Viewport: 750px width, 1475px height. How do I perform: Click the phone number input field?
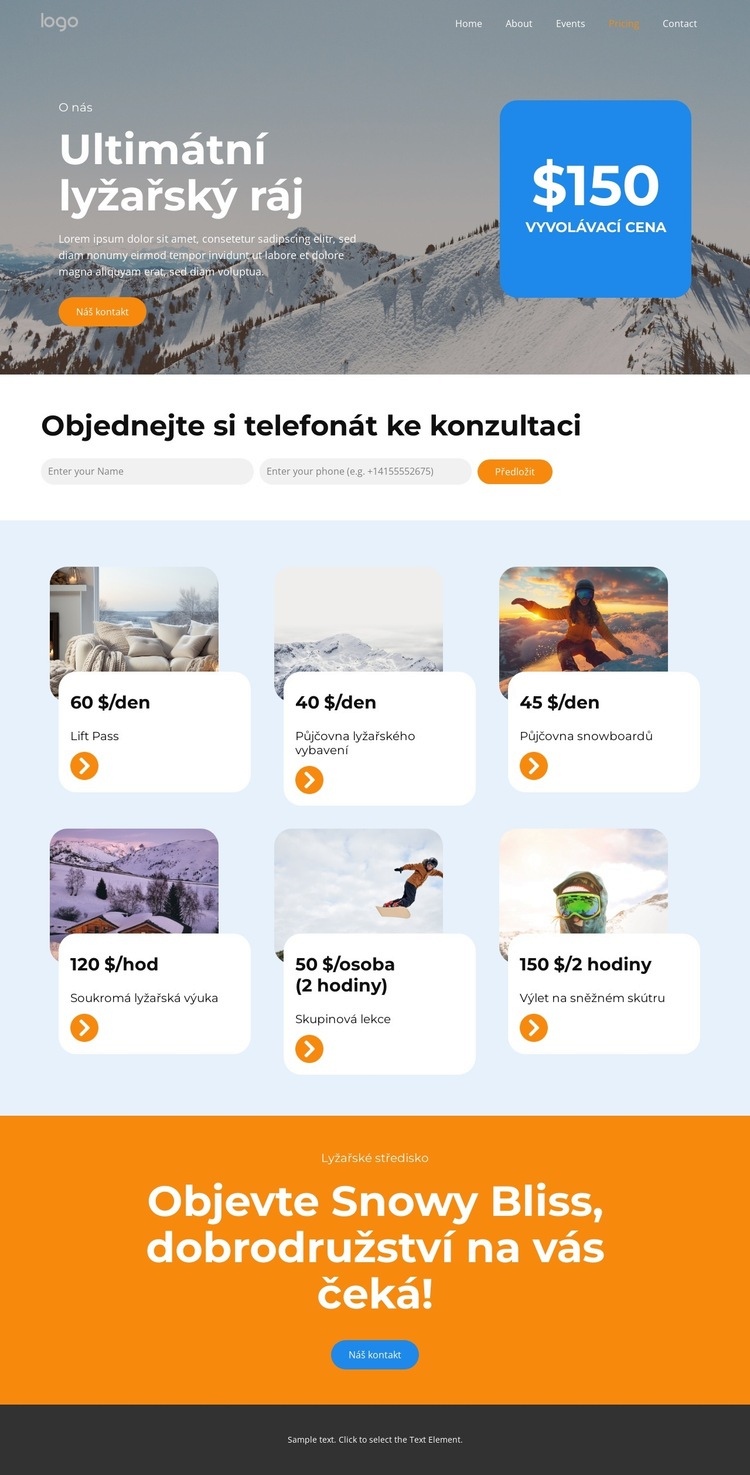point(365,470)
